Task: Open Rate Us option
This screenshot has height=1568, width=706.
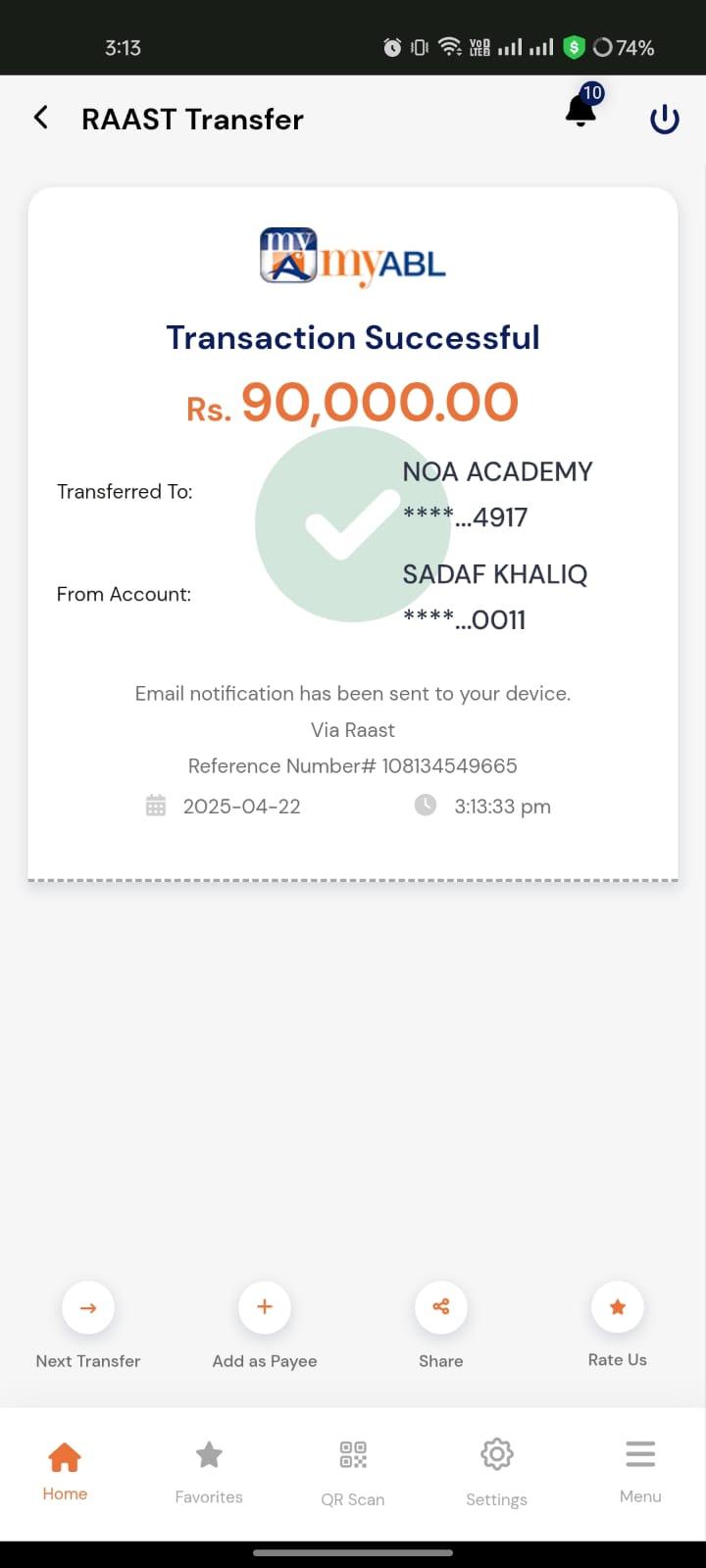Action: (618, 1308)
